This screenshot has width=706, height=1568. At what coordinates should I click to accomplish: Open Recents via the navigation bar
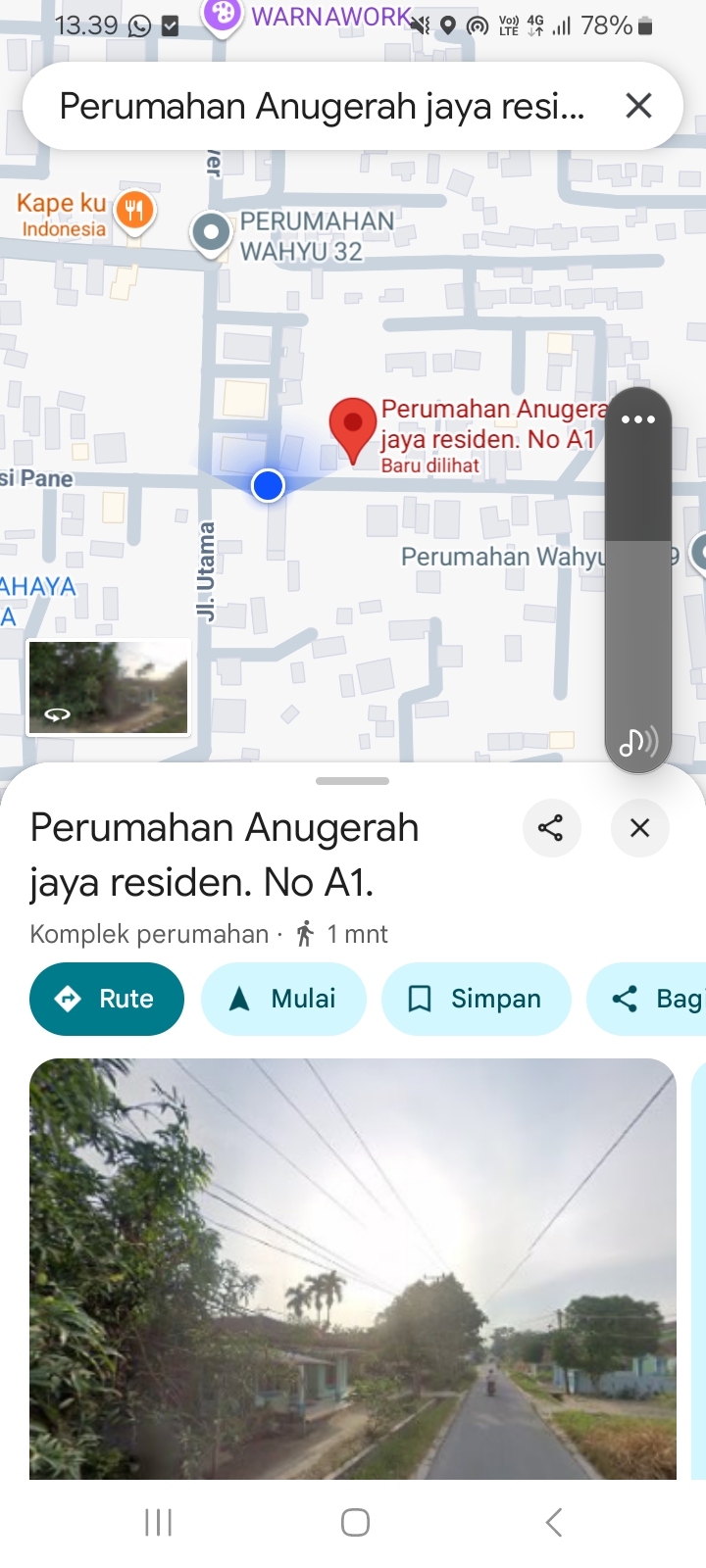point(158,1522)
